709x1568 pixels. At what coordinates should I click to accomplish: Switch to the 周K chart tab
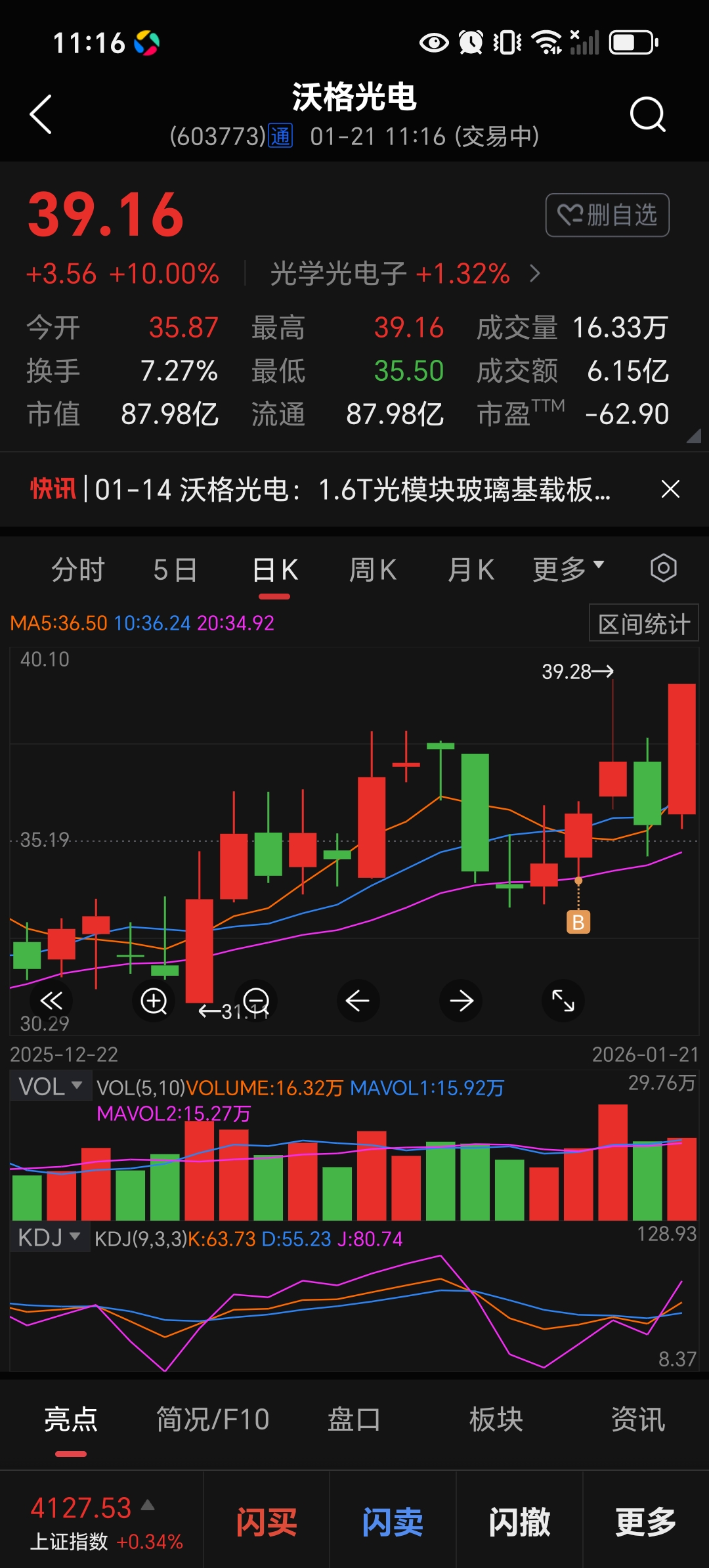[x=372, y=569]
